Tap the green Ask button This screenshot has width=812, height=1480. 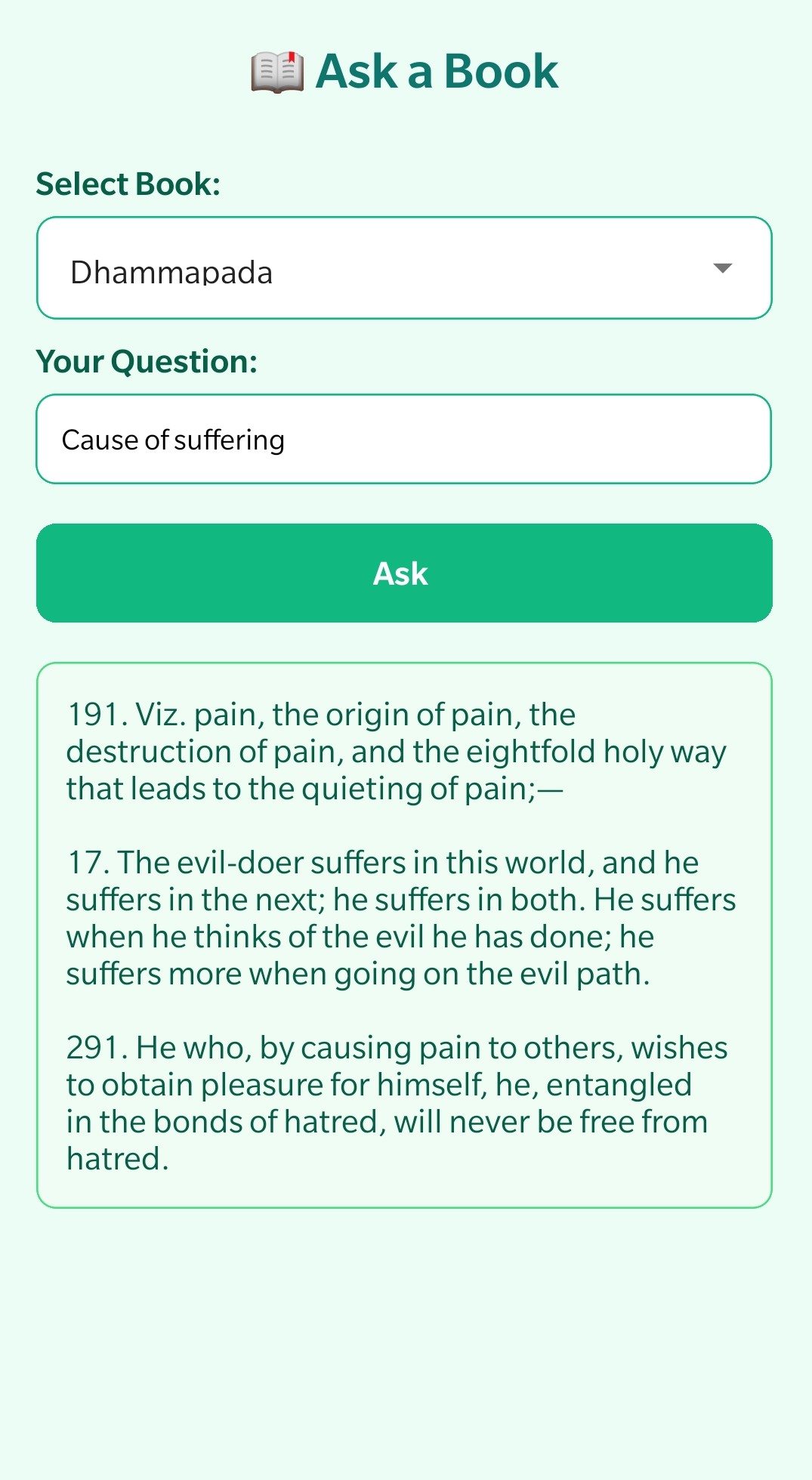tap(404, 573)
